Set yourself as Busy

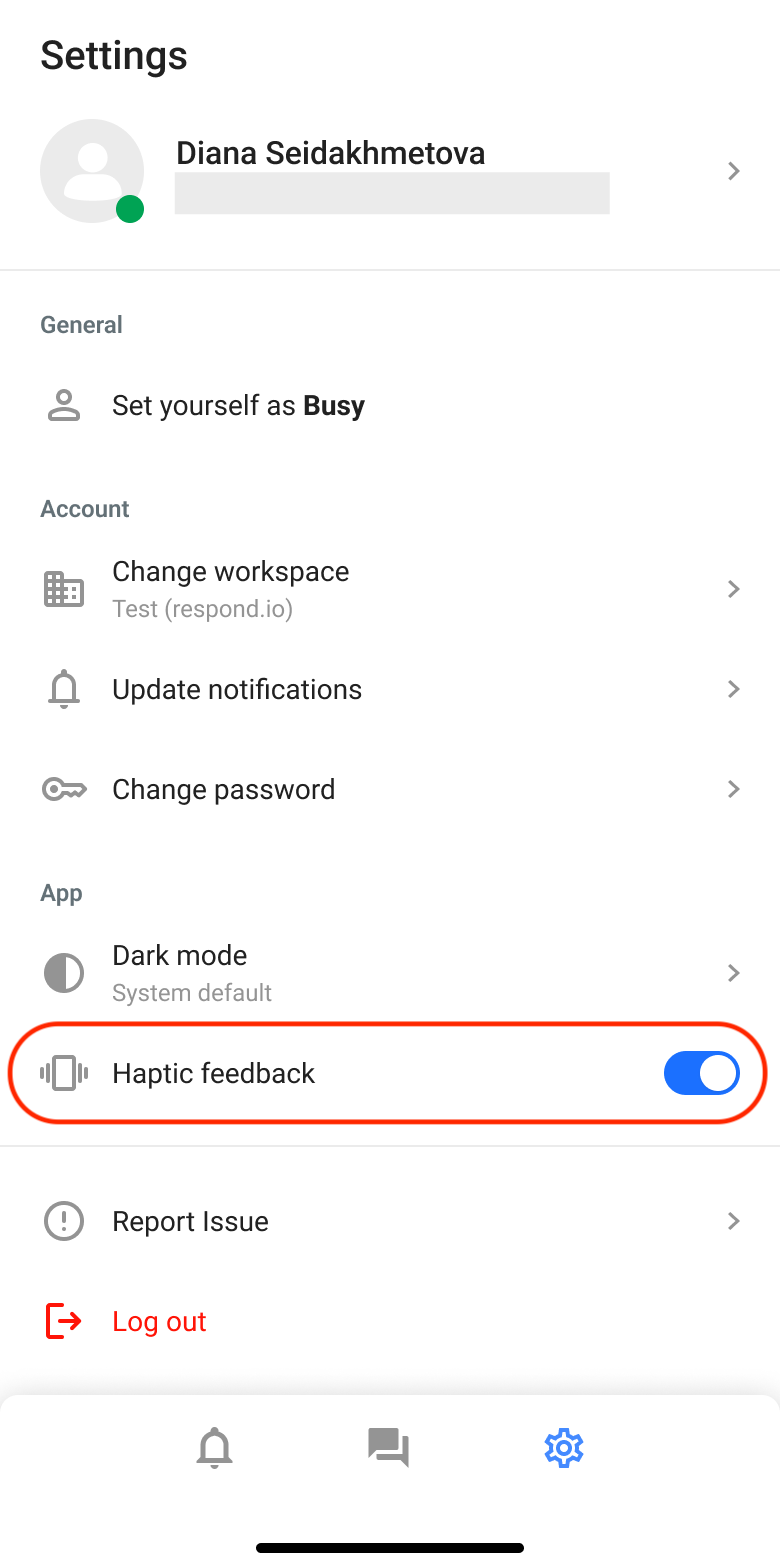click(x=238, y=406)
